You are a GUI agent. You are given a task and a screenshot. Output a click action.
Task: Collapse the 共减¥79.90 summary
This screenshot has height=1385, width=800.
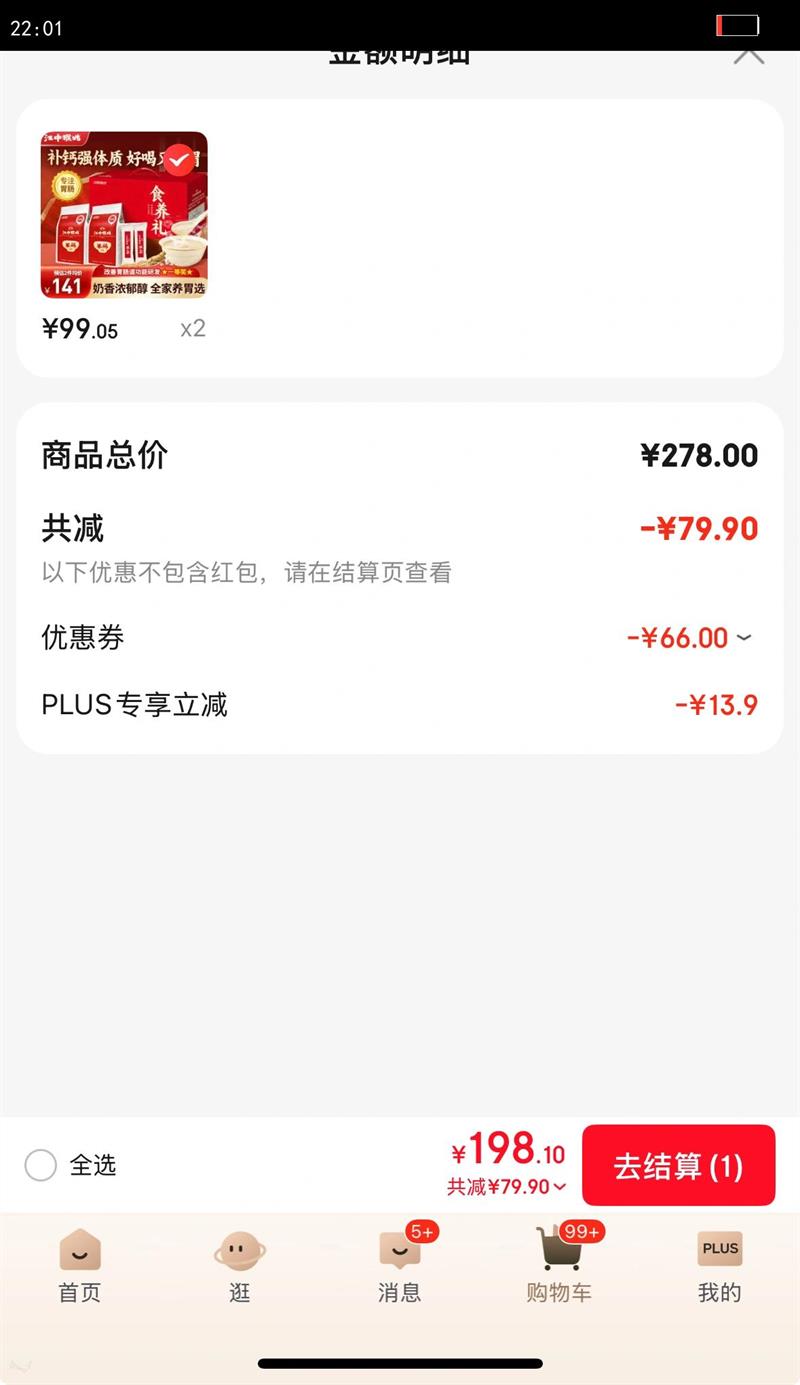click(507, 1187)
